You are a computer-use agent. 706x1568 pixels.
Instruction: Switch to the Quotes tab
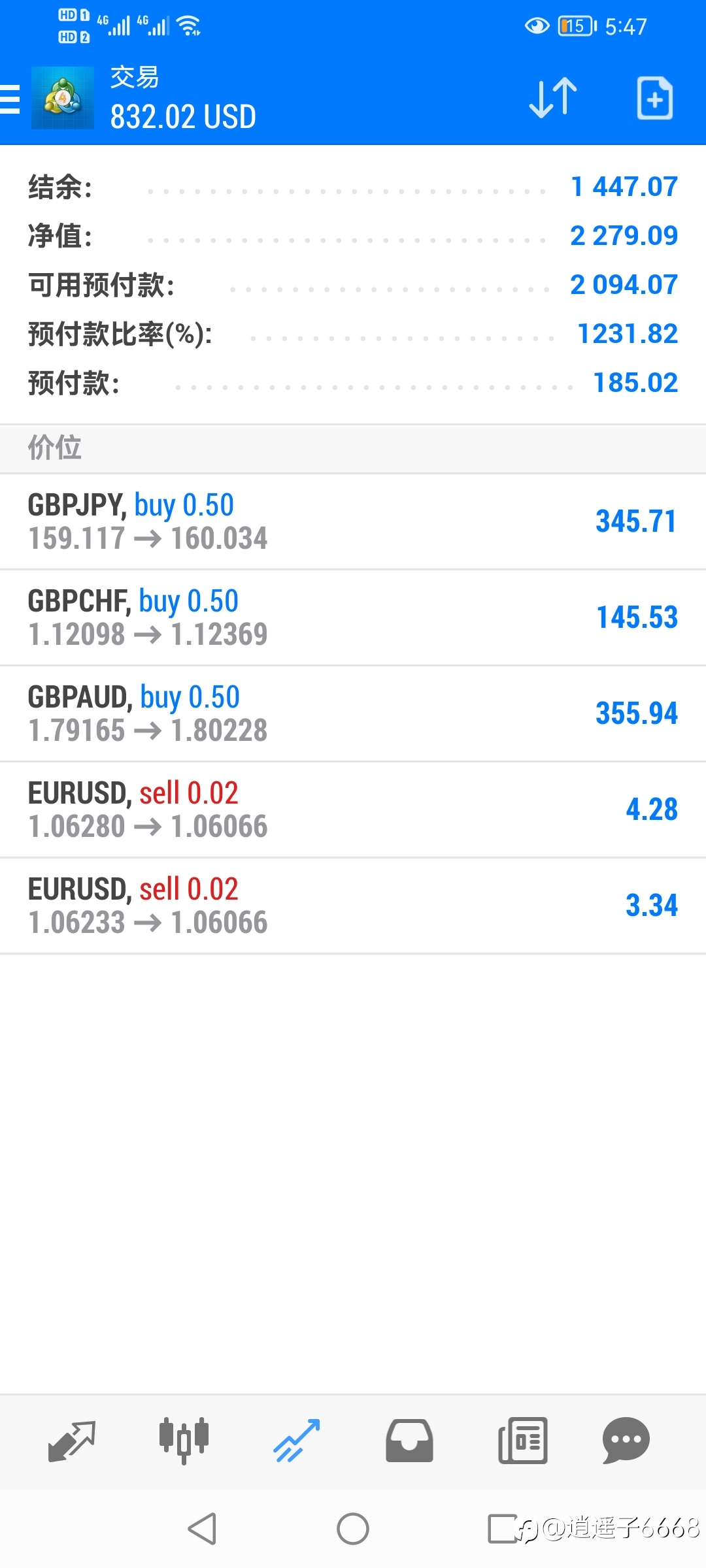(x=72, y=1441)
